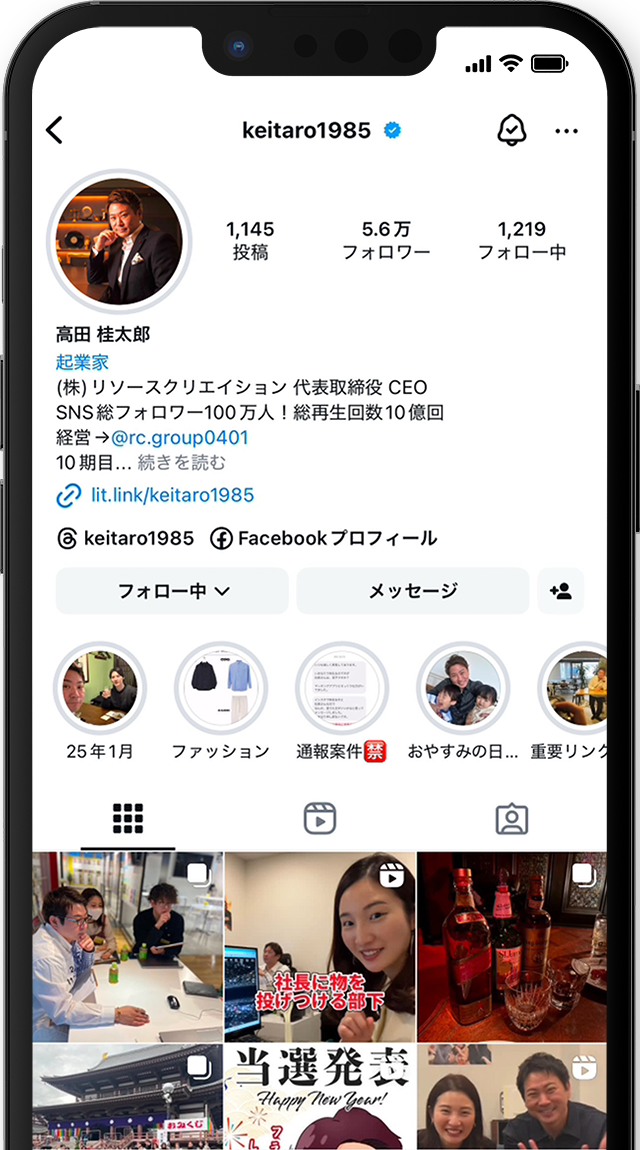Open the lit.link/keitaro1985 link
This screenshot has width=640, height=1150.
point(172,495)
